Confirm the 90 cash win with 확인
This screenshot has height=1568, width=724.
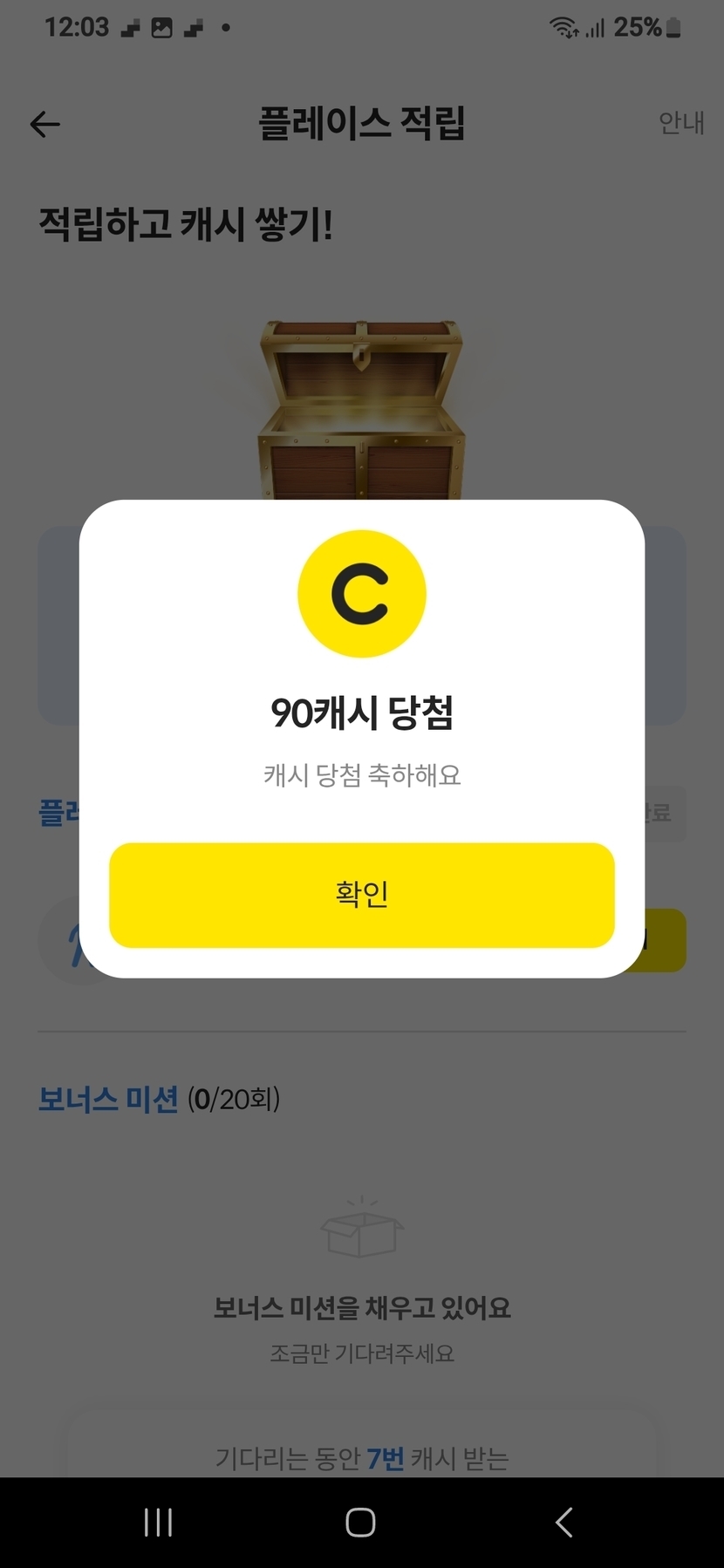coord(361,895)
